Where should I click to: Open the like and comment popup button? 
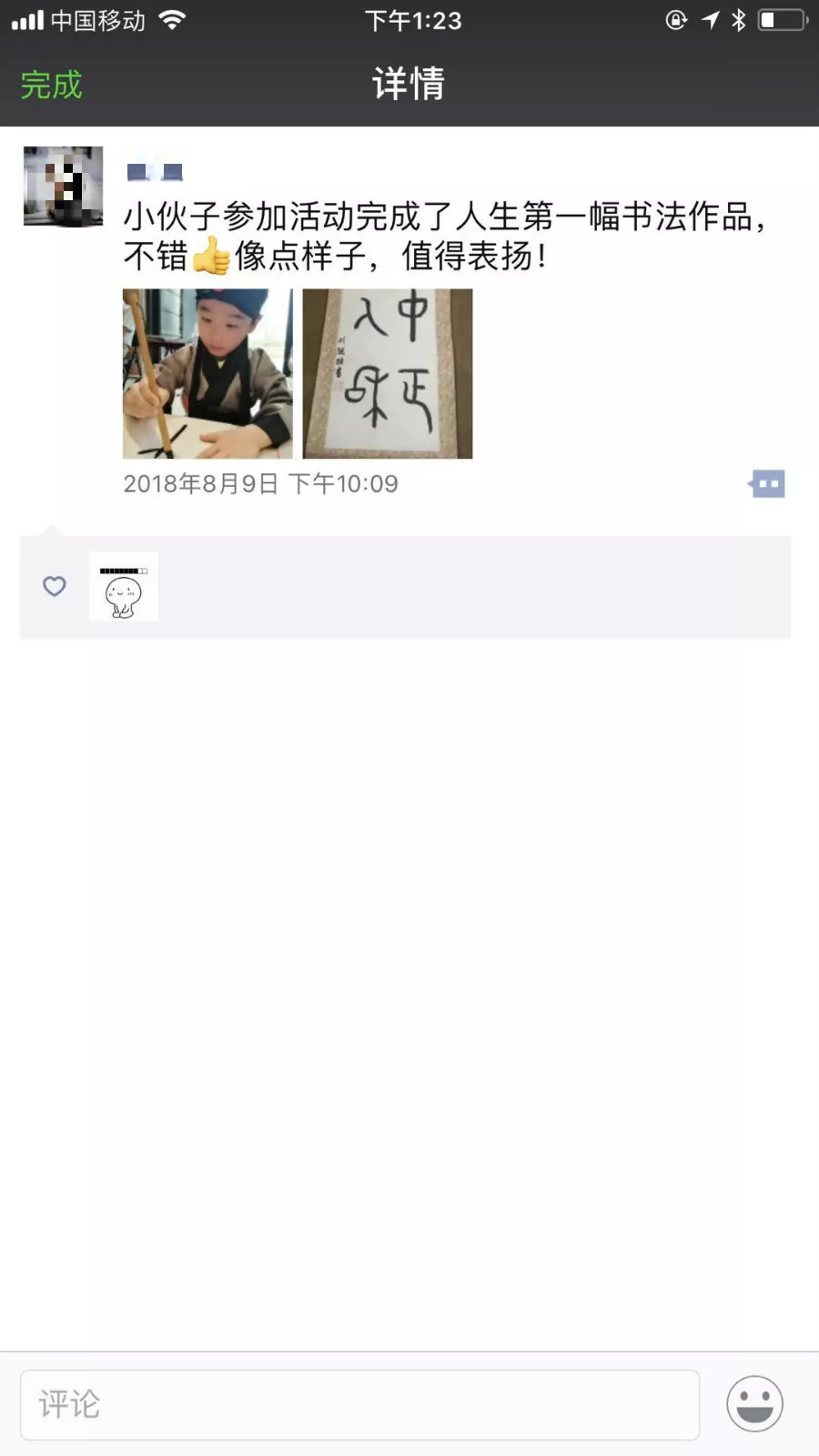coord(767,484)
